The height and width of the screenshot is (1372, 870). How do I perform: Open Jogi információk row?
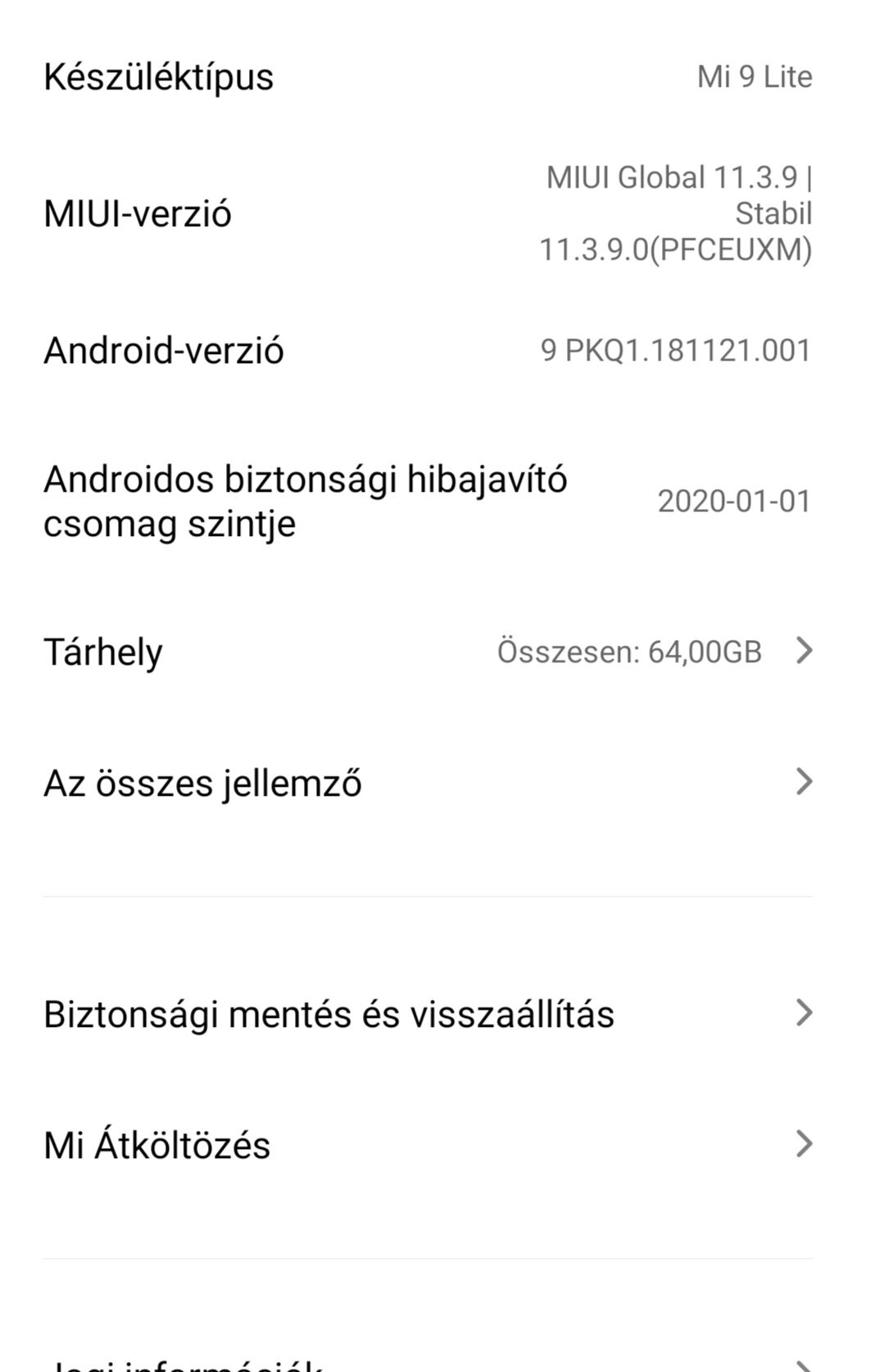click(x=428, y=1362)
